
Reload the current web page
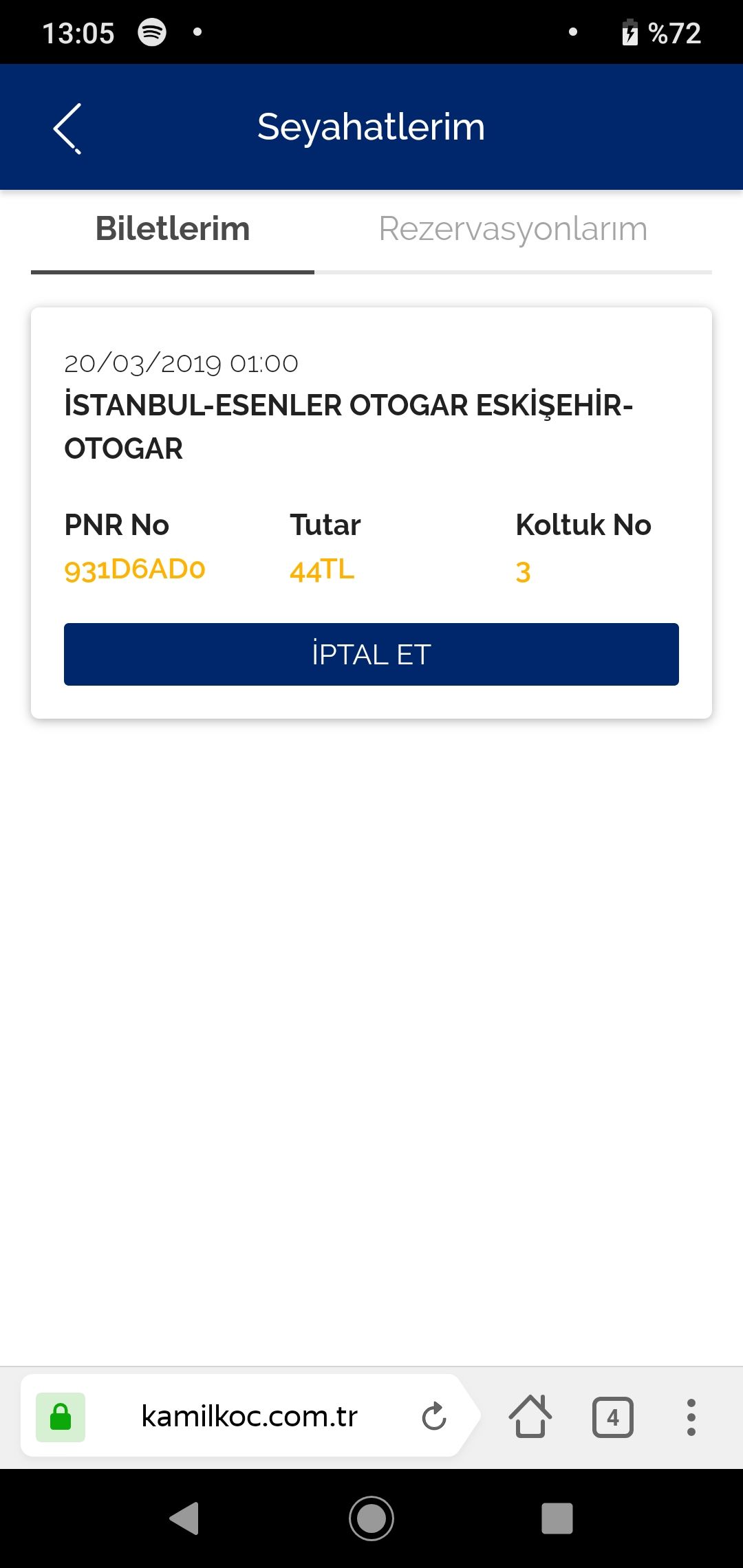[434, 1417]
